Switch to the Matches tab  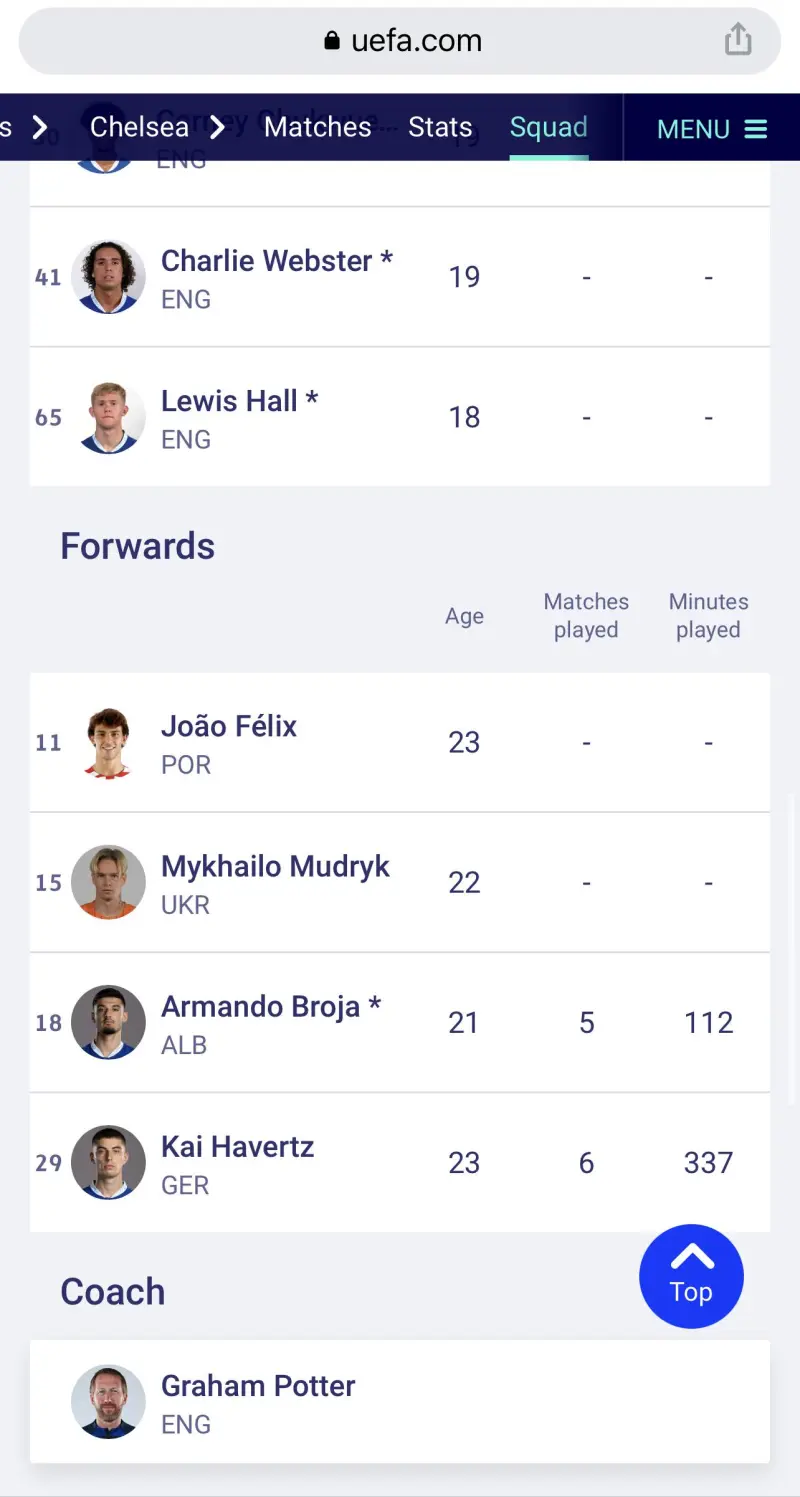click(317, 127)
